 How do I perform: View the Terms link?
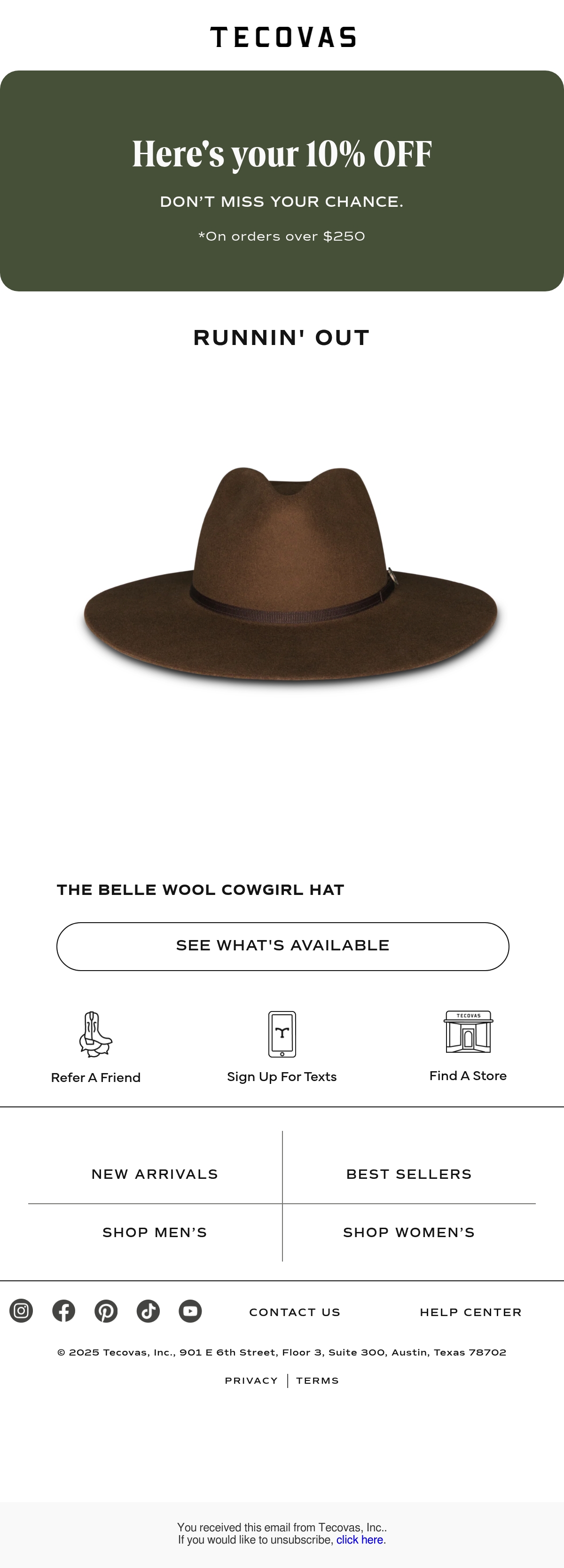[x=318, y=1380]
